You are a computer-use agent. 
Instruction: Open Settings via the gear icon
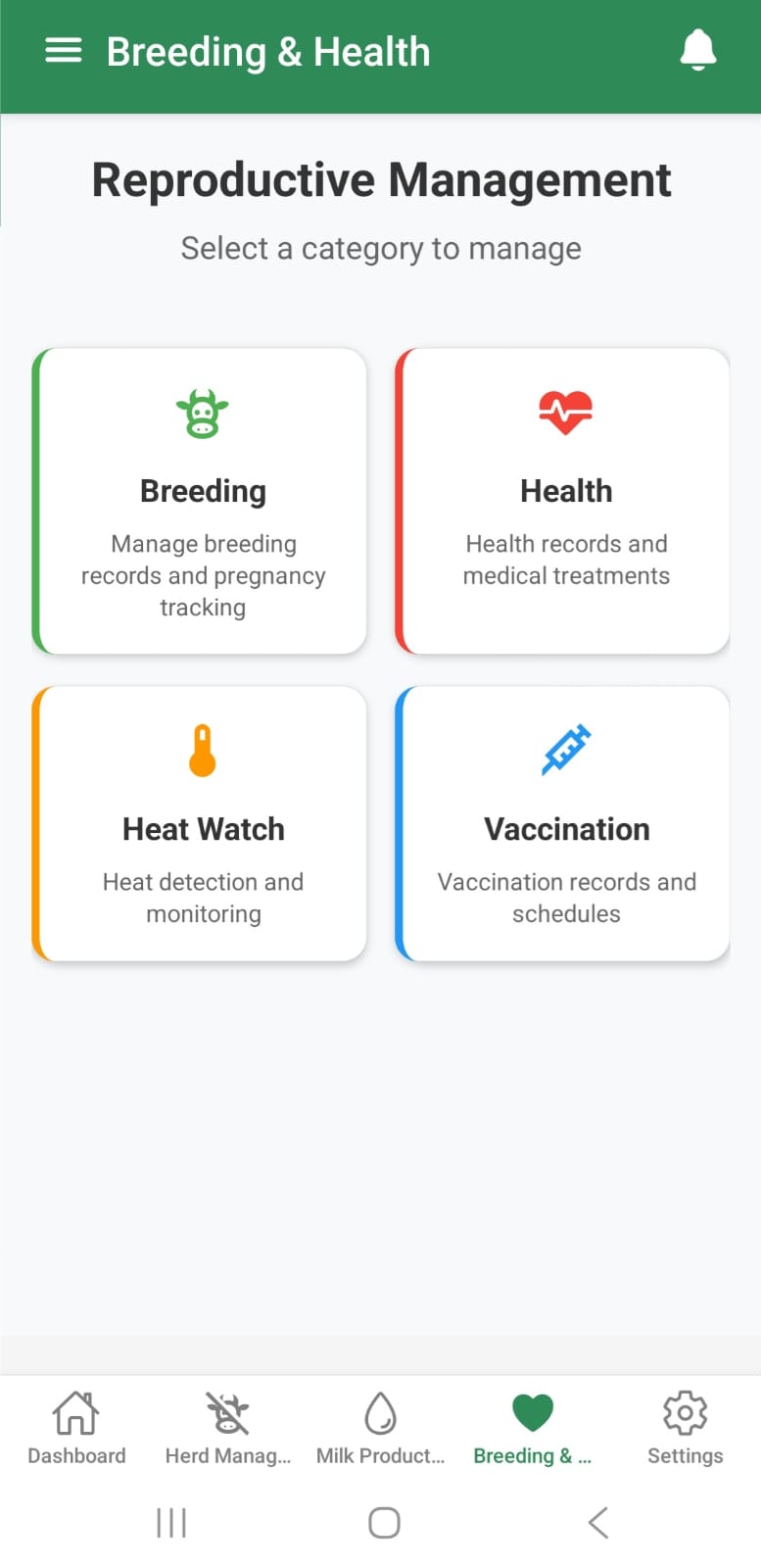click(685, 1413)
